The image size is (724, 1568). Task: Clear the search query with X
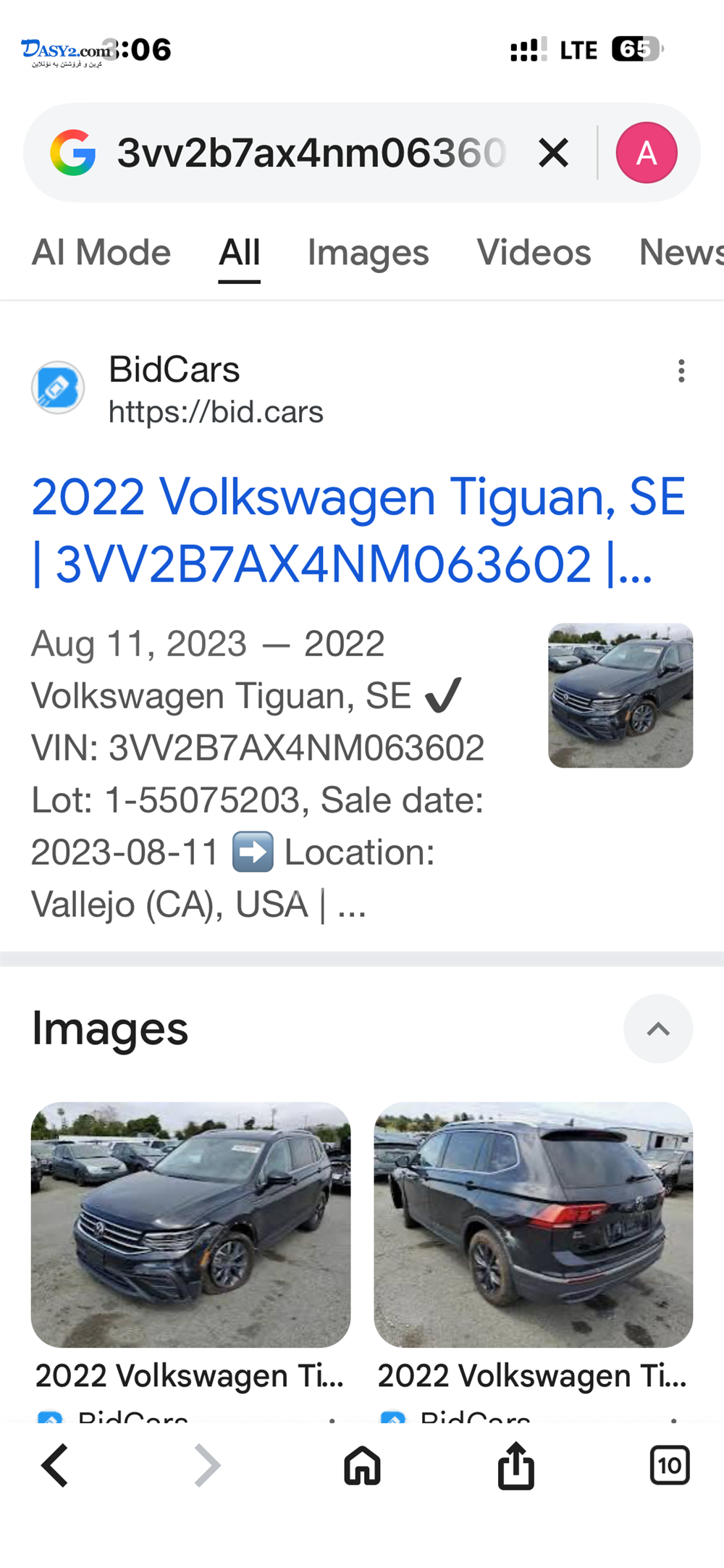click(x=554, y=153)
